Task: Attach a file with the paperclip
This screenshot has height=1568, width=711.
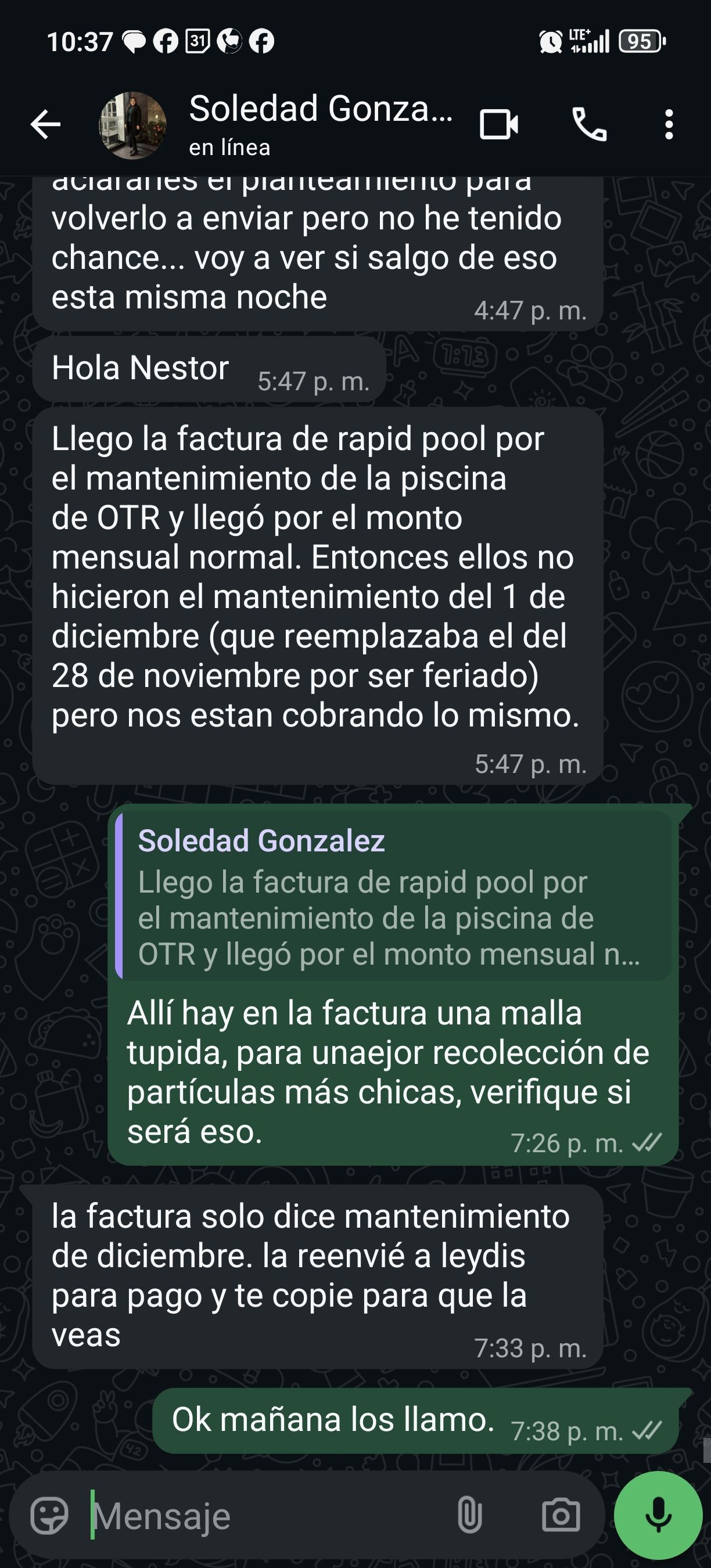Action: click(469, 1515)
